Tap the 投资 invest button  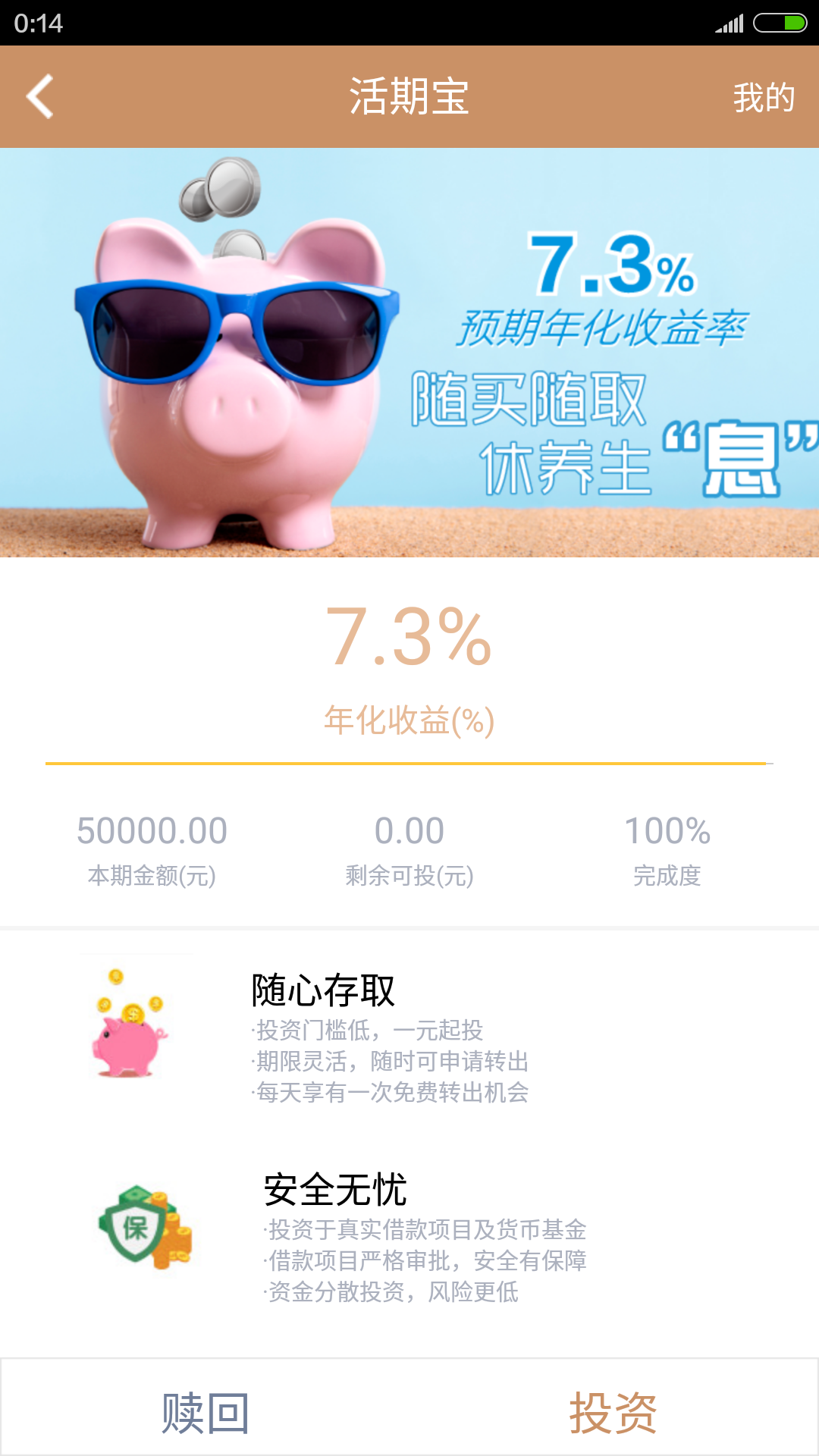point(613,1412)
